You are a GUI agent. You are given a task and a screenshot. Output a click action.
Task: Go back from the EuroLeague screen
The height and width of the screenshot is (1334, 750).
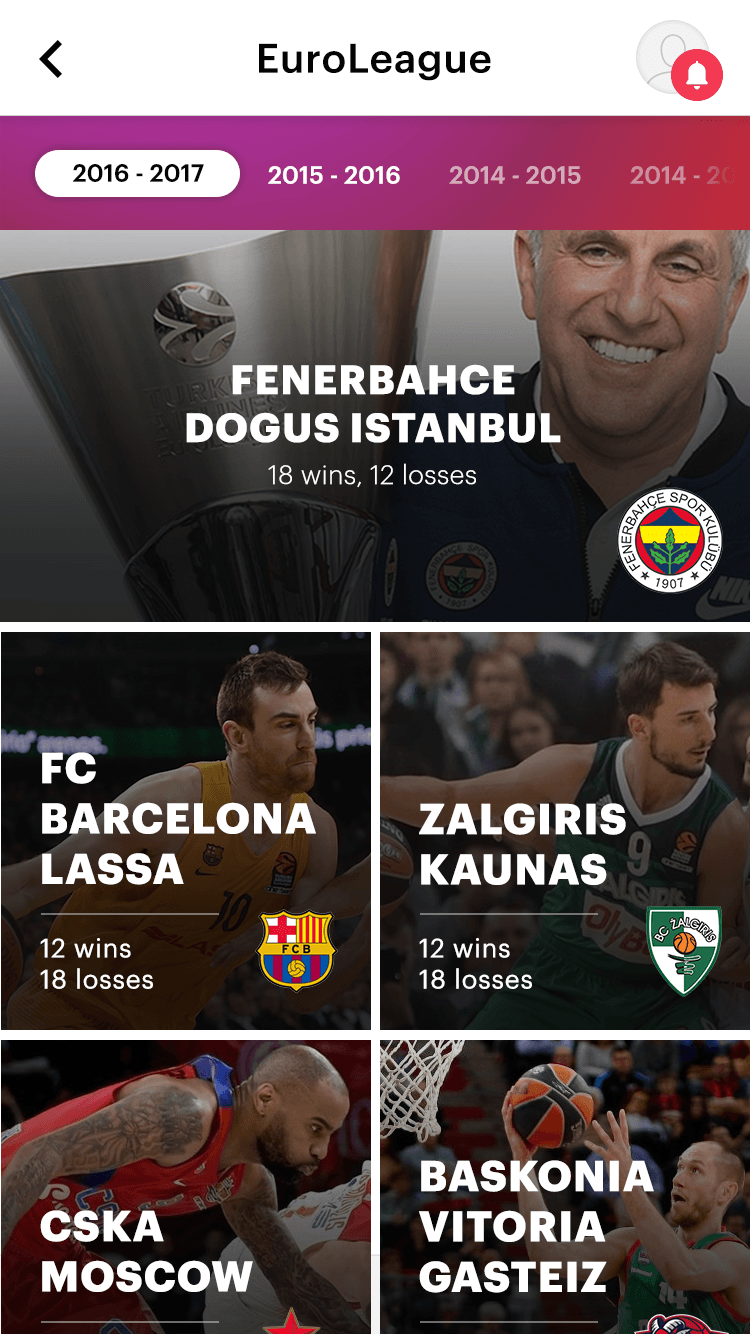click(52, 59)
